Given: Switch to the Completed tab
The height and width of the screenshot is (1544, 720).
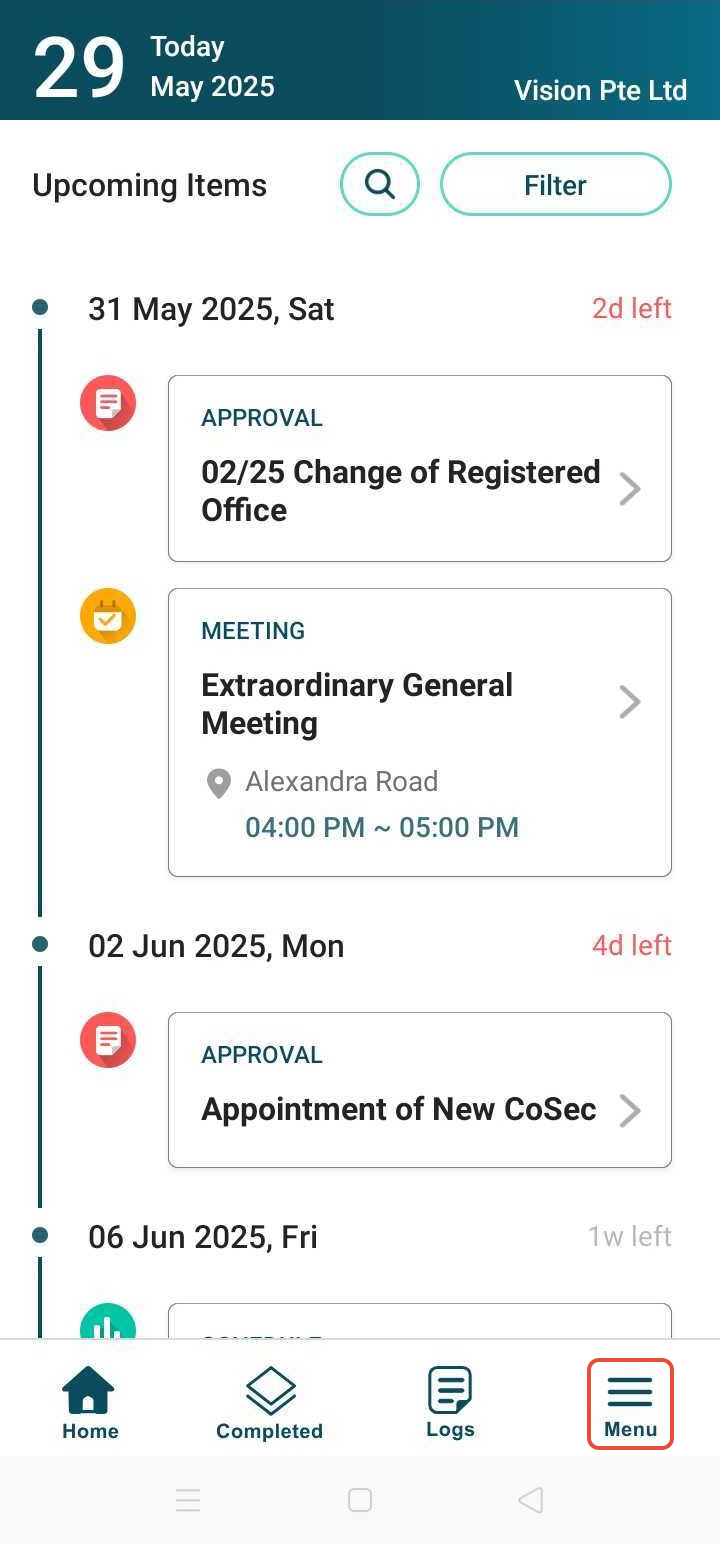Looking at the screenshot, I should coord(269,1403).
